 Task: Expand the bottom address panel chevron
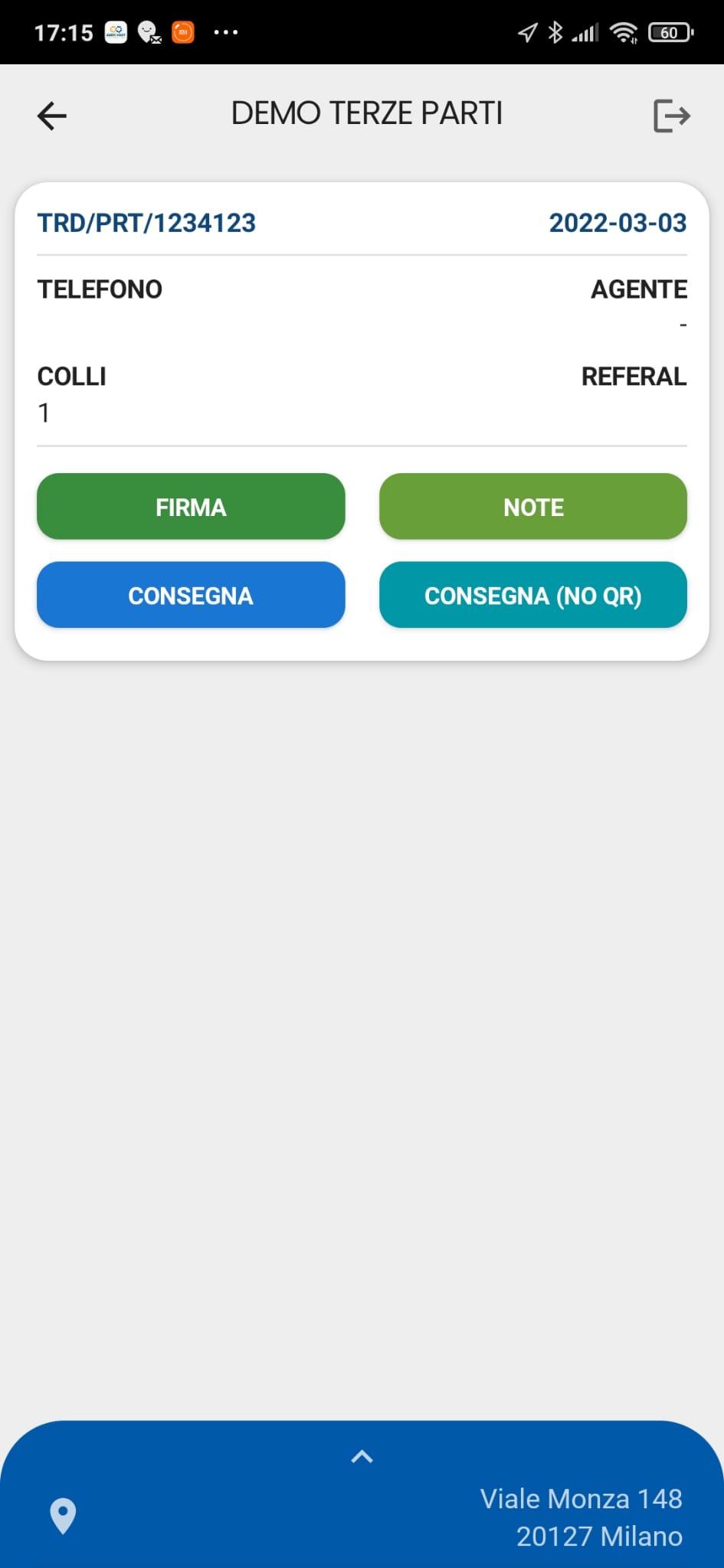362,1457
